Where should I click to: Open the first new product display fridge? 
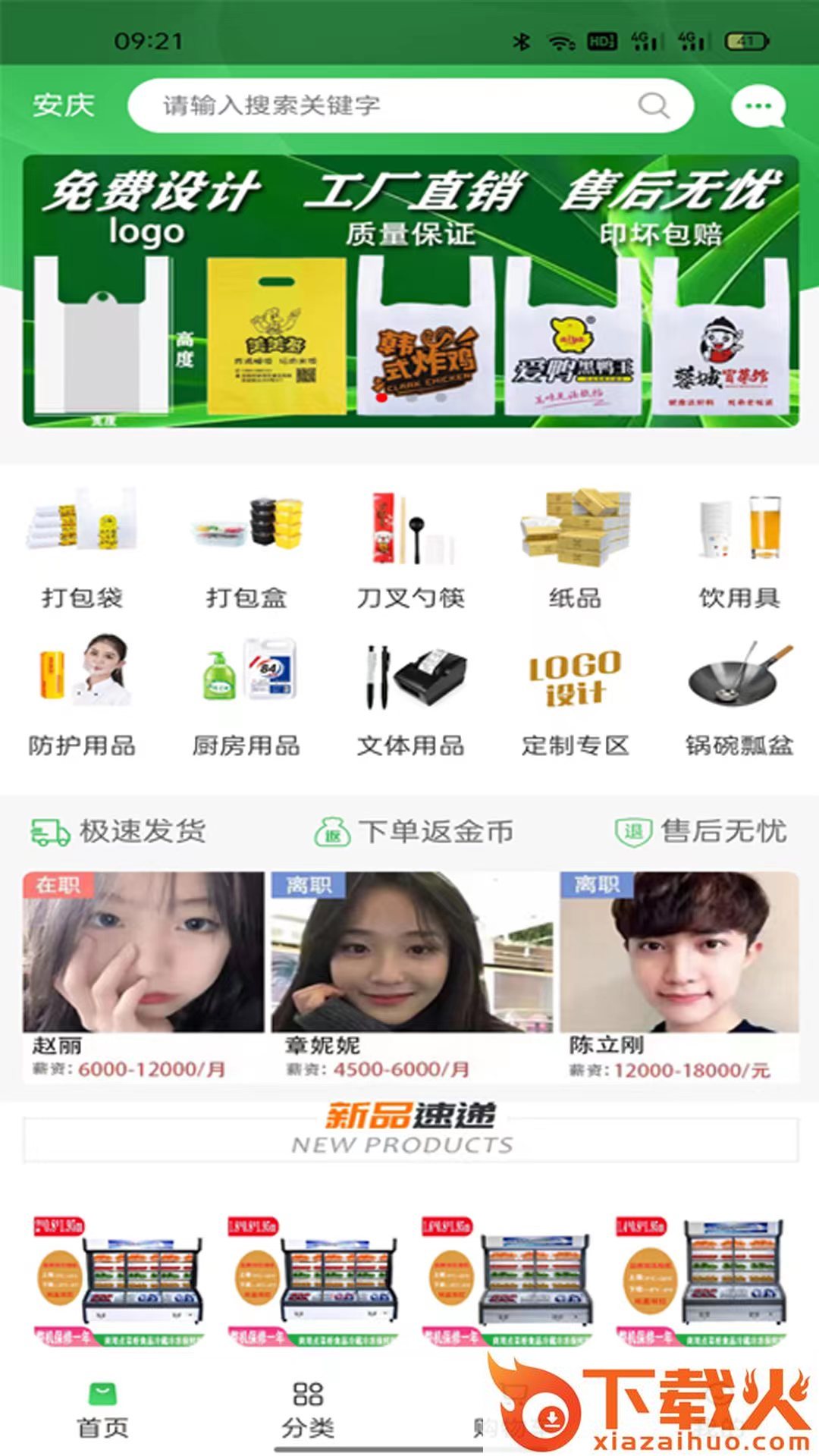120,1280
